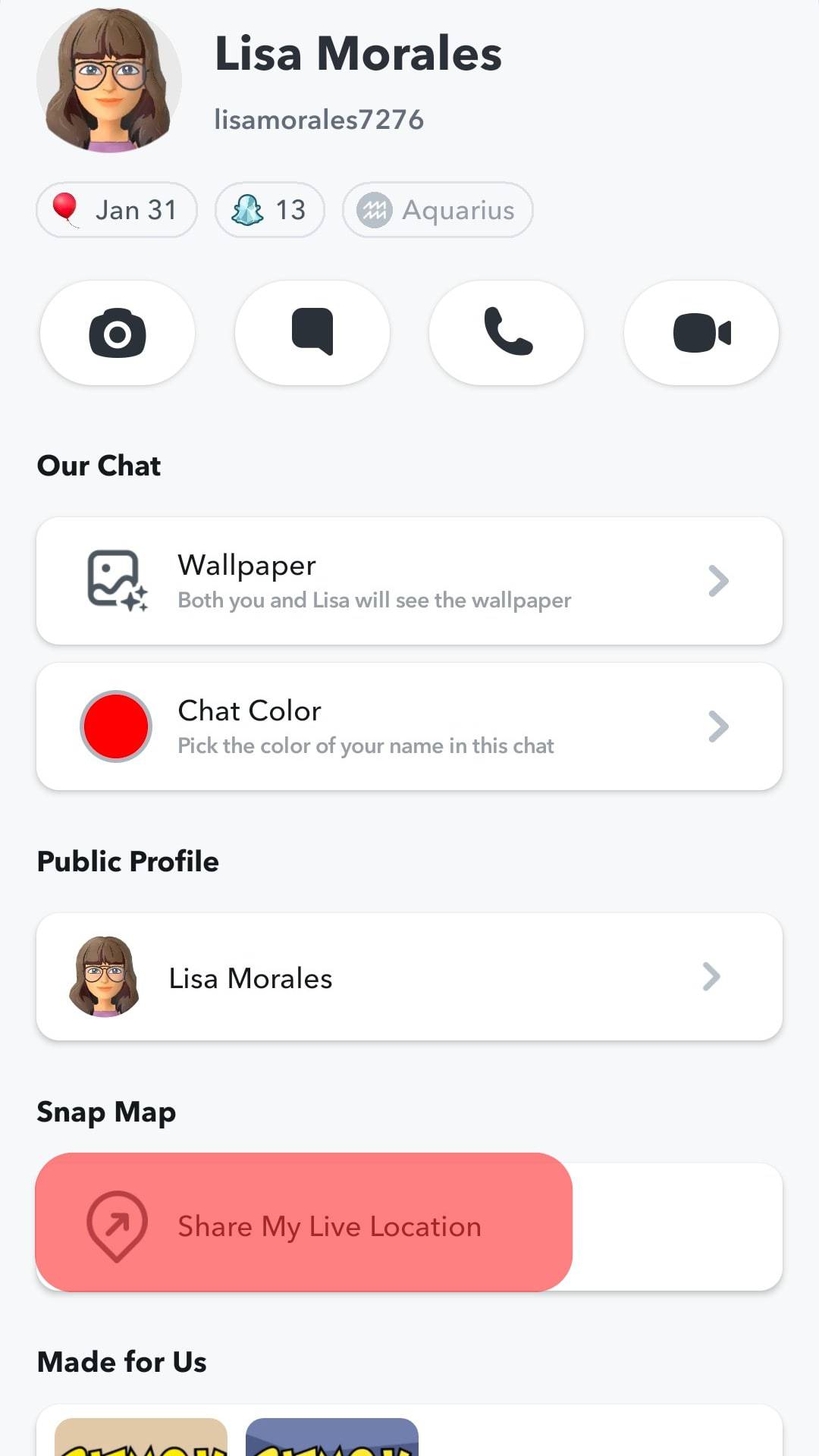This screenshot has height=1456, width=819.
Task: Start a video call with Lisa
Action: click(701, 333)
